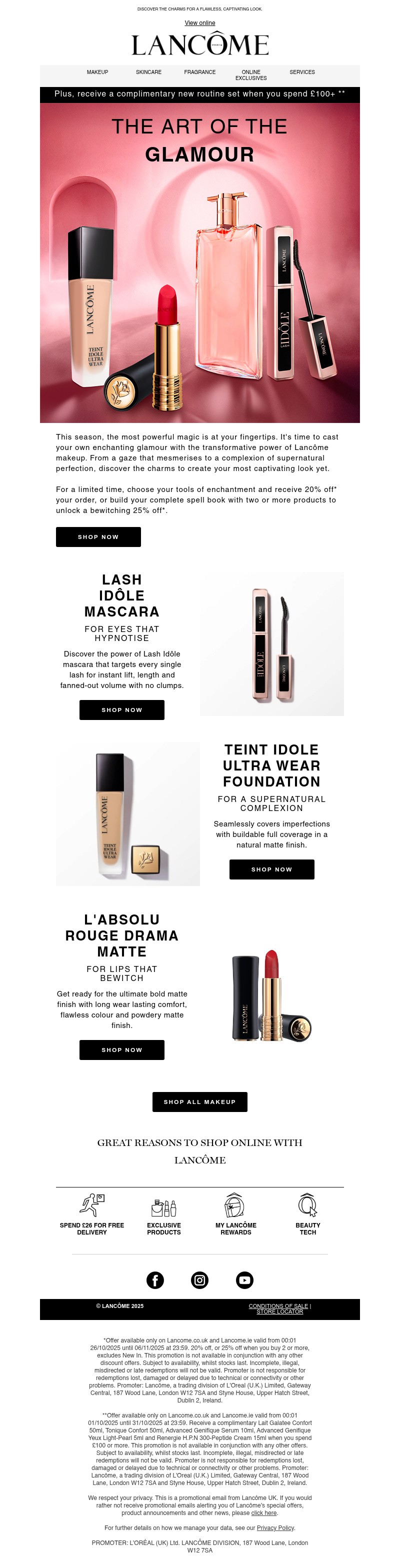The width and height of the screenshot is (400, 1568).
Task: Open Lancôme's YouTube channel
Action: [244, 1280]
